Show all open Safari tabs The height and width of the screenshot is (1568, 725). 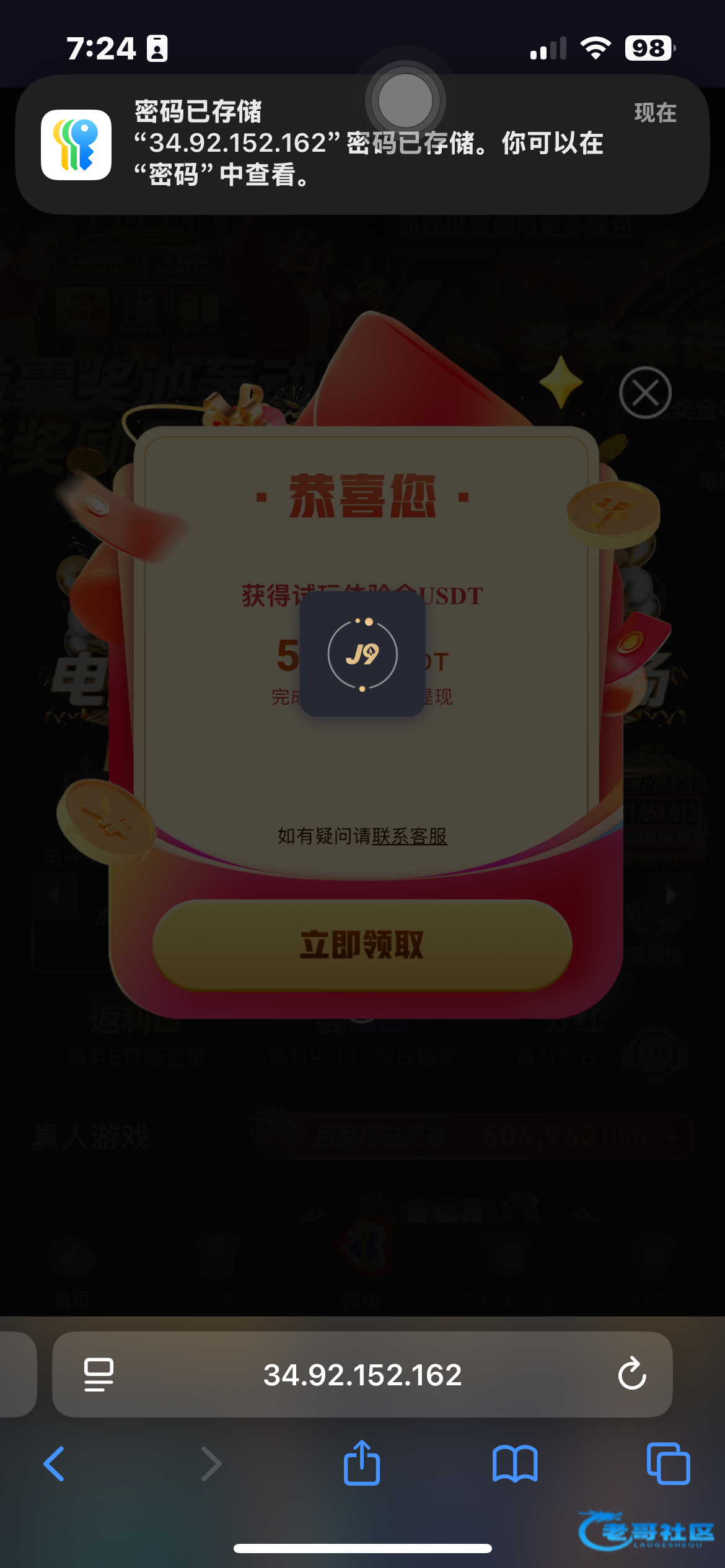(668, 1464)
